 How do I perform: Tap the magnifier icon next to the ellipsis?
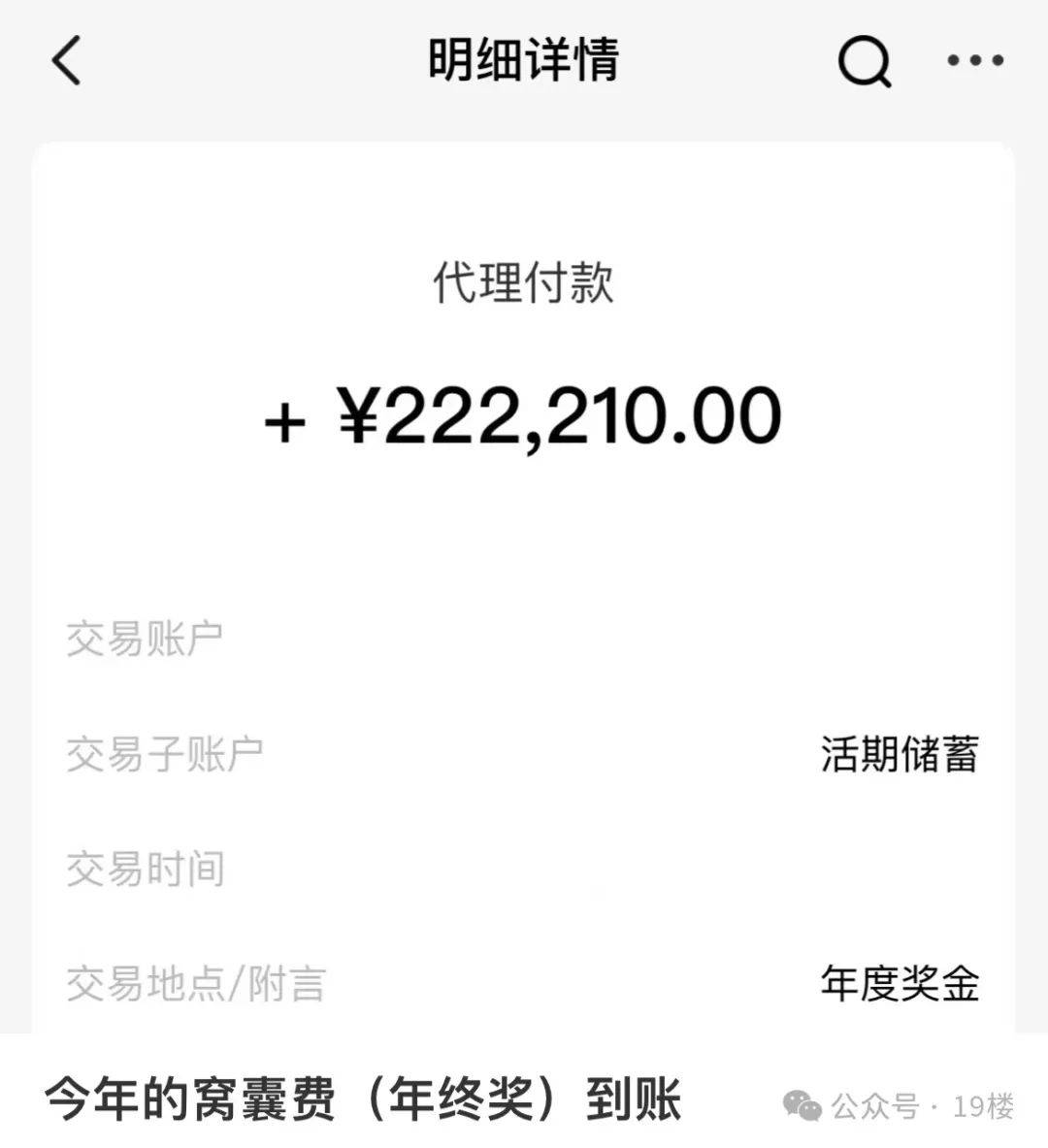(x=865, y=60)
